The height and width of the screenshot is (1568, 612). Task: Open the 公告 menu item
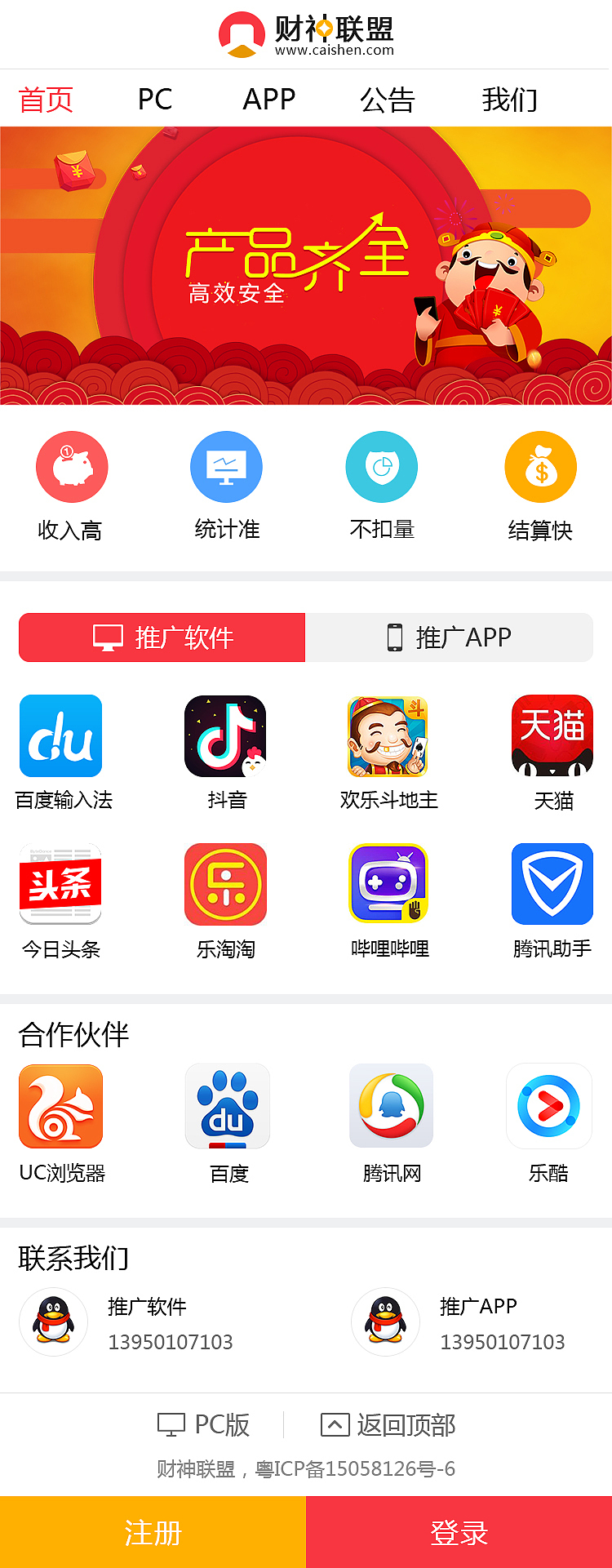pos(388,100)
